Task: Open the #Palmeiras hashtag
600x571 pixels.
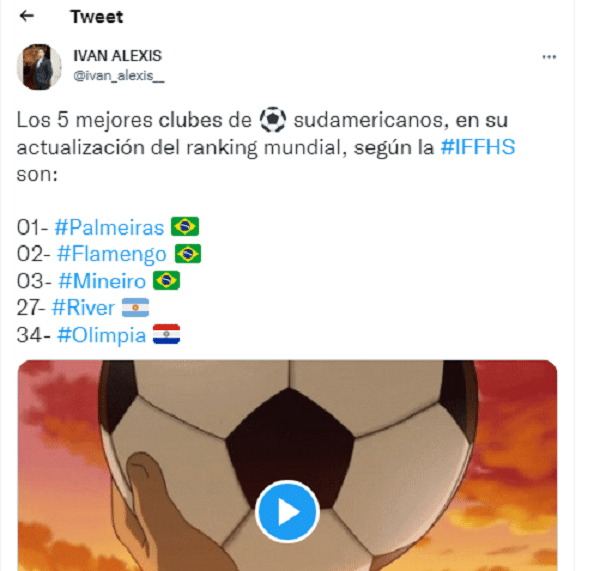Action: (110, 226)
